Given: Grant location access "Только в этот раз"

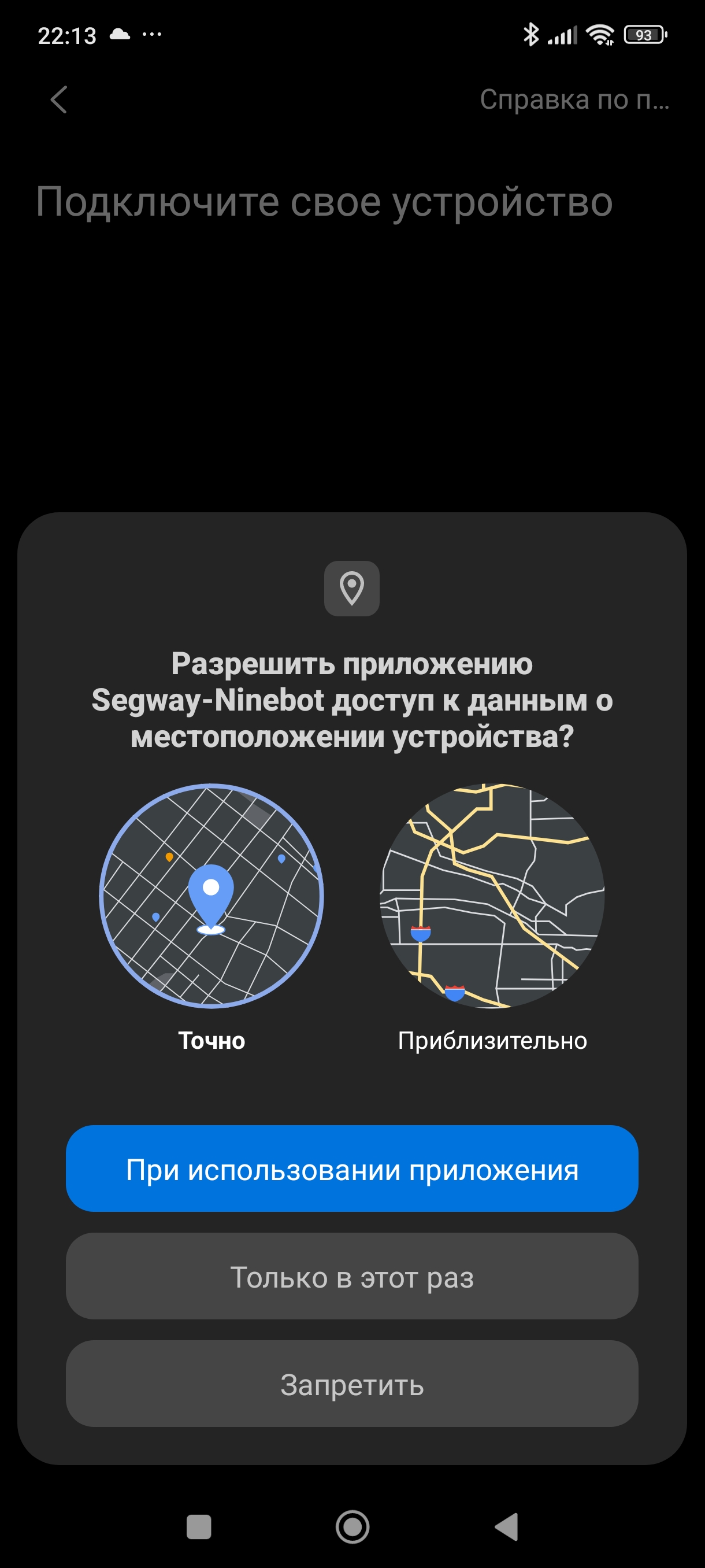Looking at the screenshot, I should 352,1277.
